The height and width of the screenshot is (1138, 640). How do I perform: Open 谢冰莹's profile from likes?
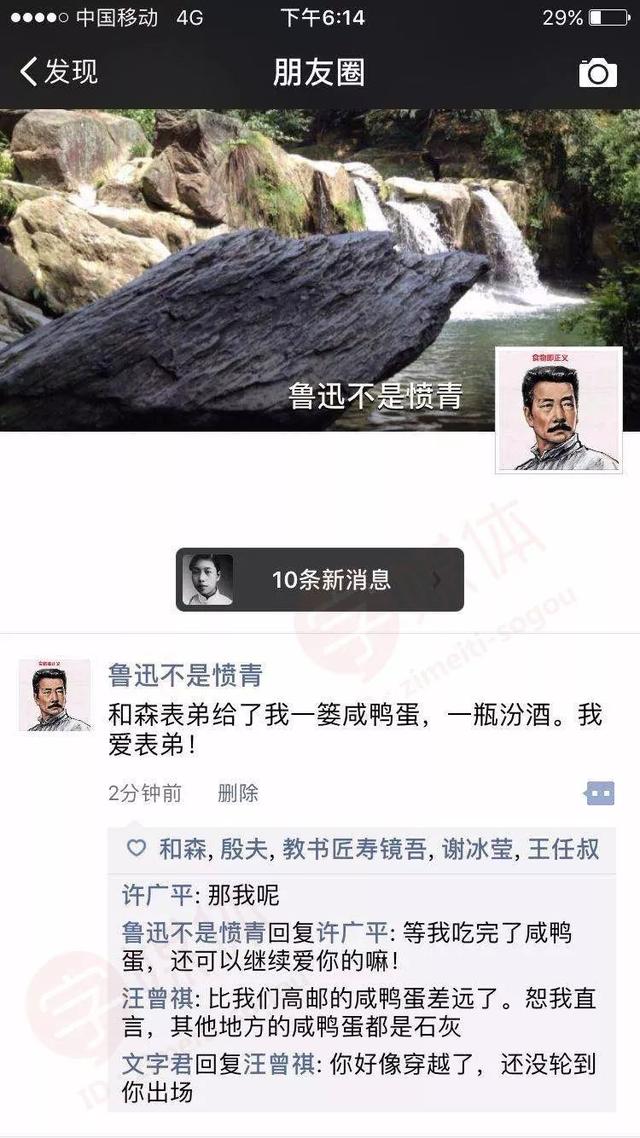tap(478, 850)
